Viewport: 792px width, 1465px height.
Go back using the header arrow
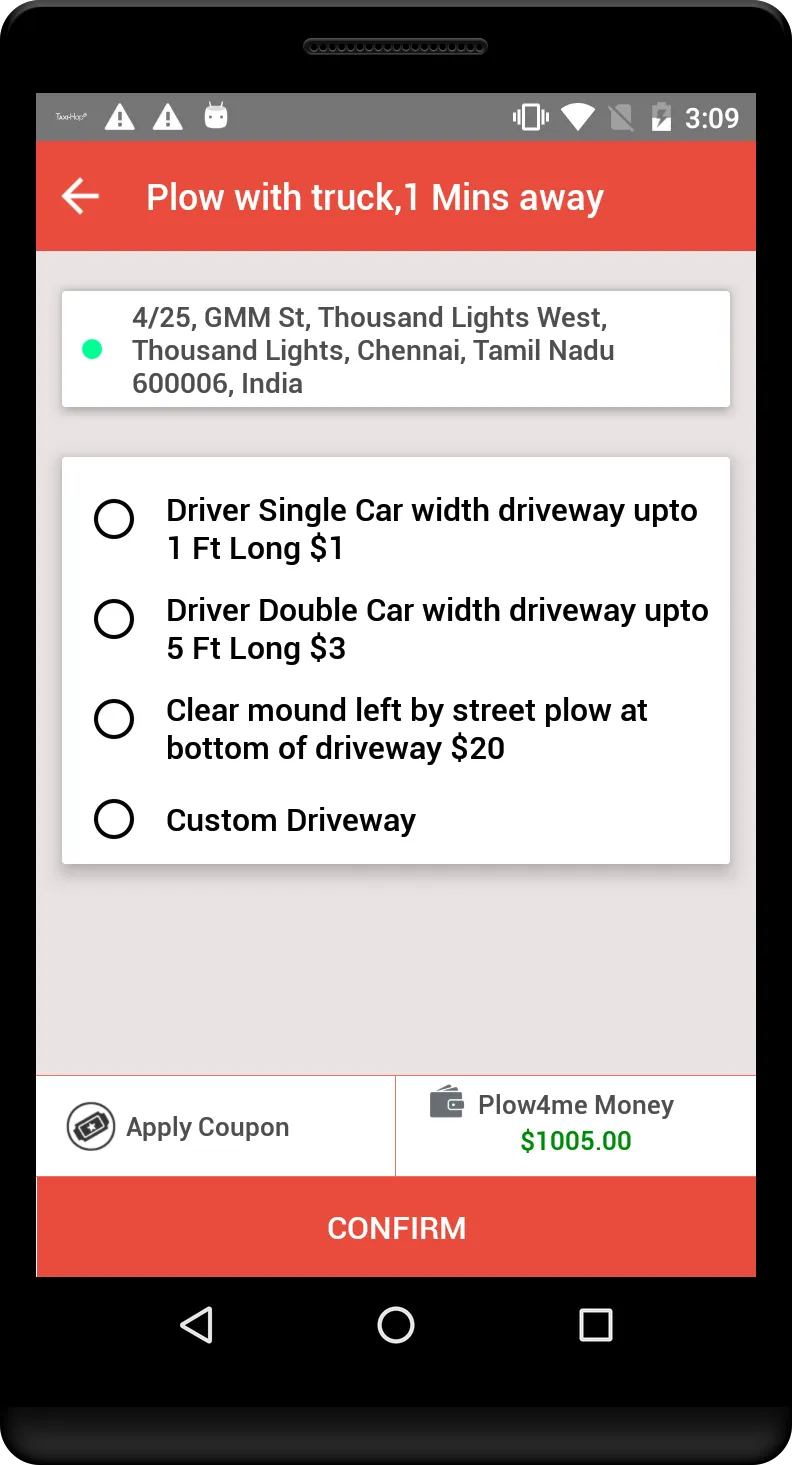[80, 197]
